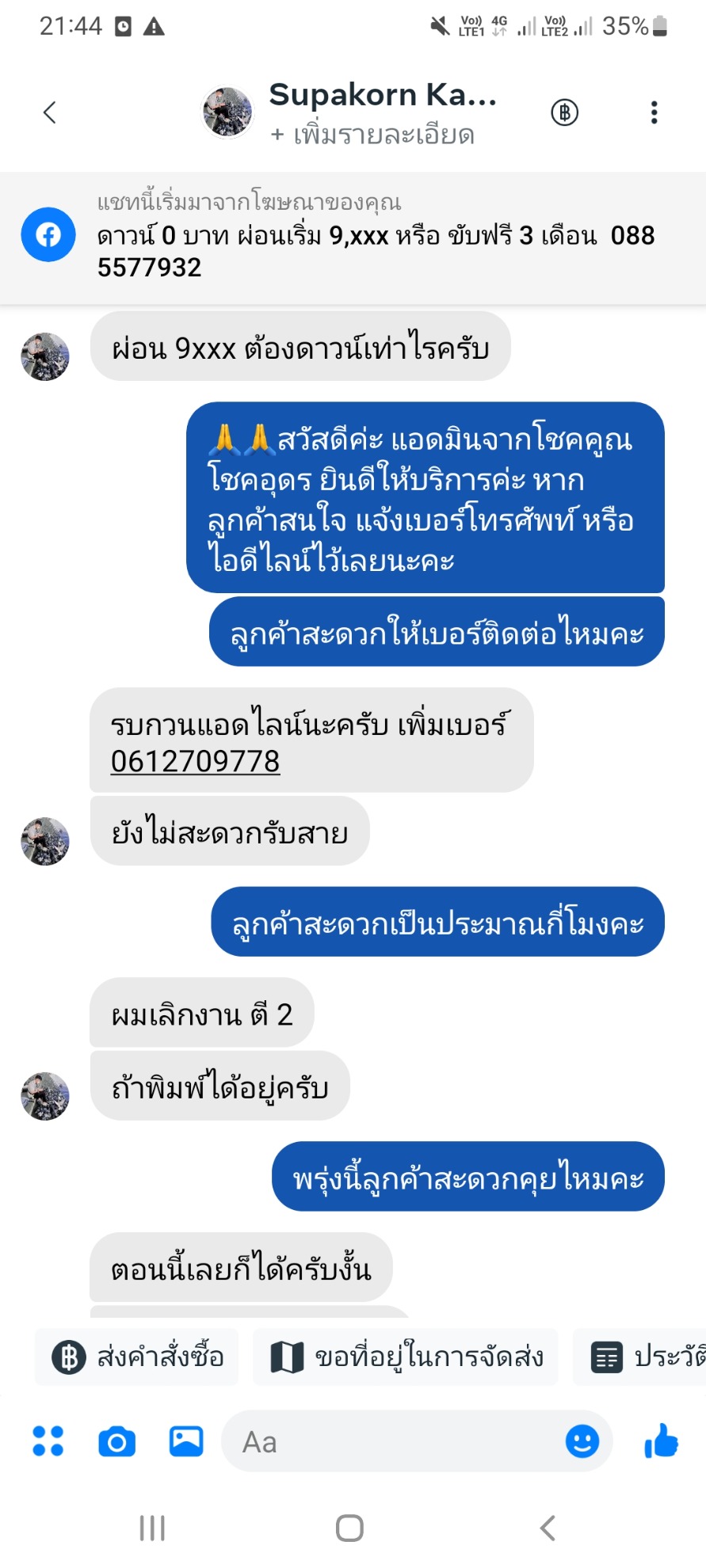Open the three-dot overflow menu
Image resolution: width=706 pixels, height=1568 pixels.
654,112
